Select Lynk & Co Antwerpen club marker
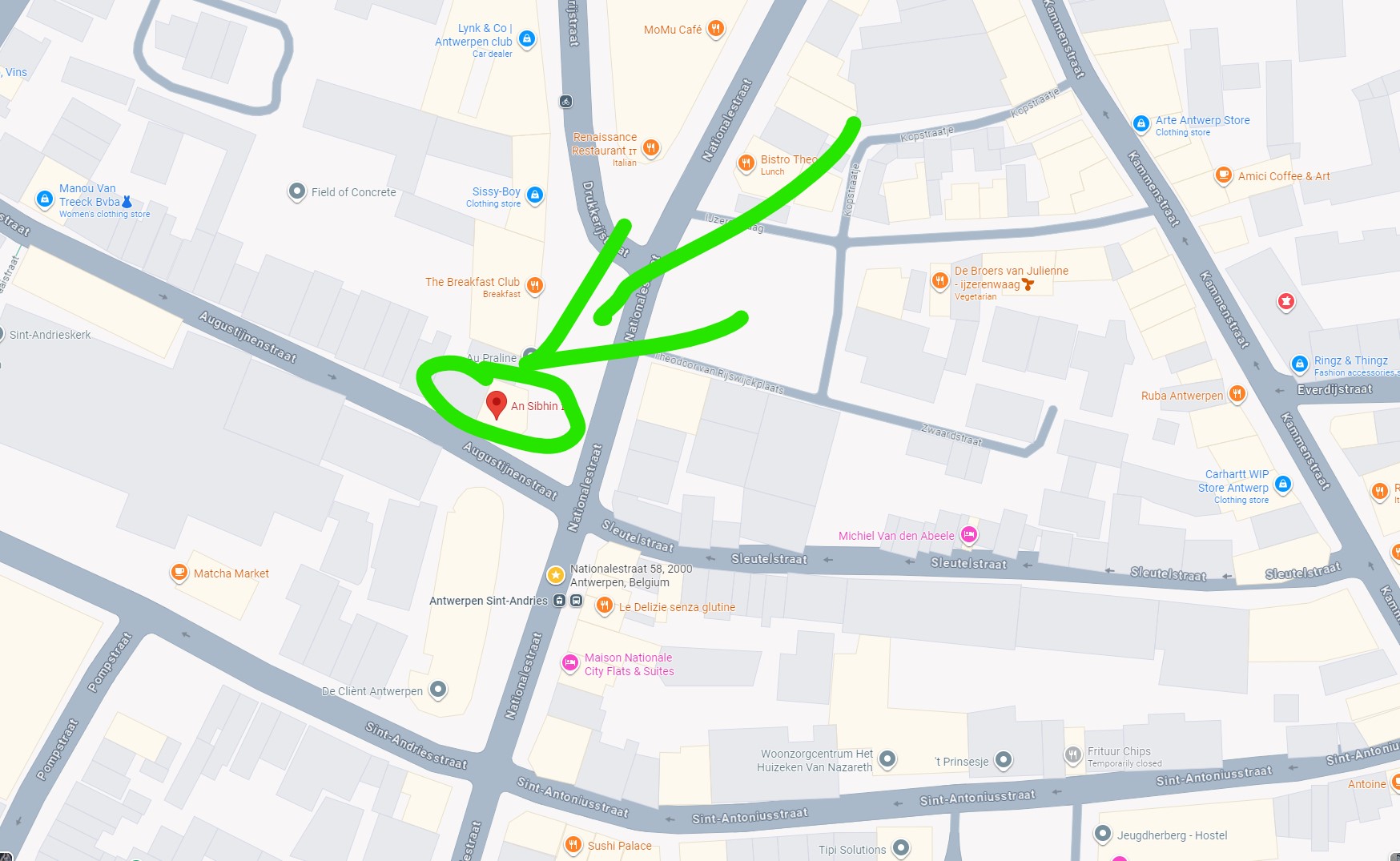The image size is (1400, 861). point(526,38)
